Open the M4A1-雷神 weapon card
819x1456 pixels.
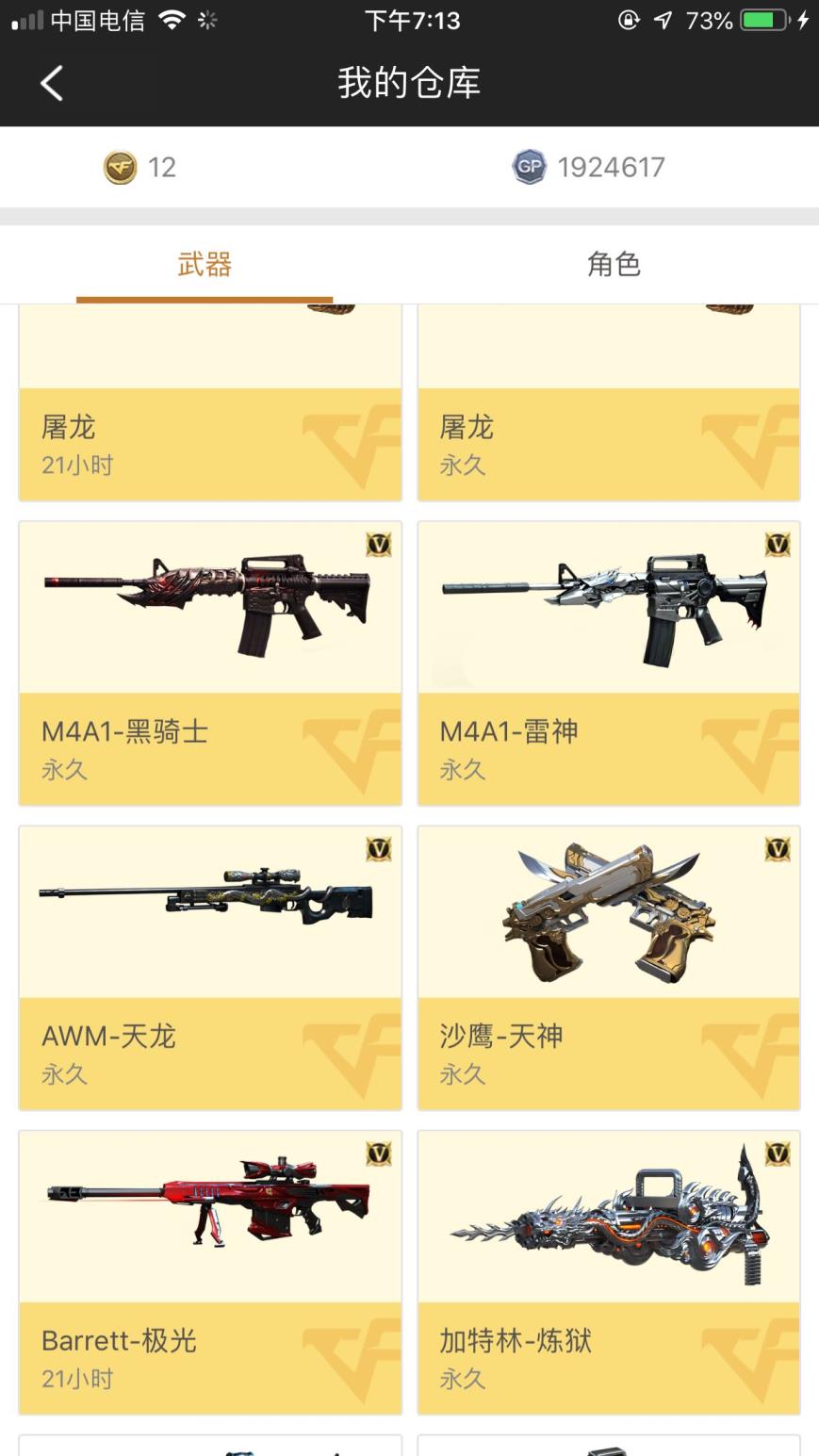(x=609, y=663)
